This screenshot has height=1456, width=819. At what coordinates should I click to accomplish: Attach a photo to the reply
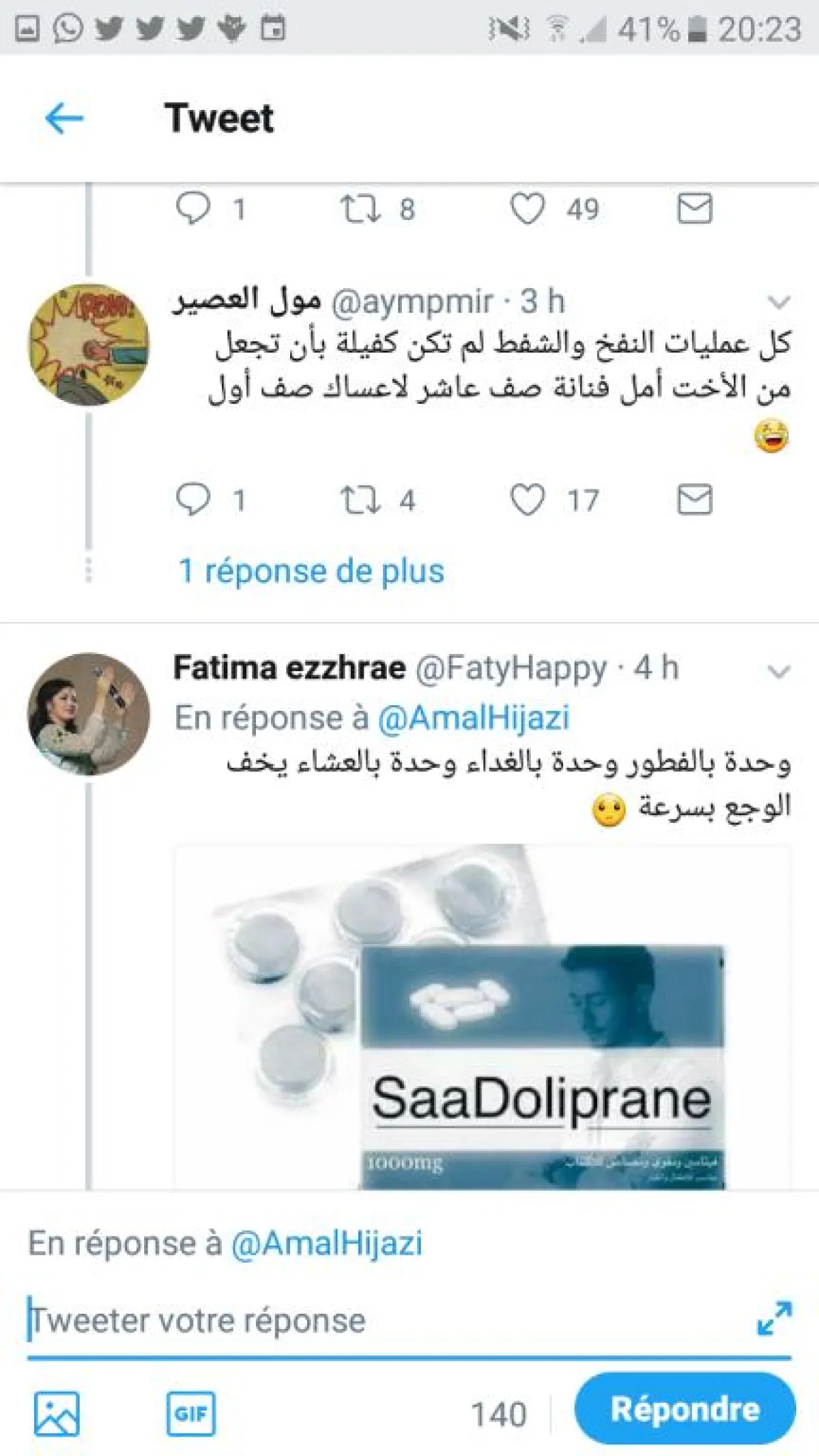pyautogui.click(x=57, y=1413)
